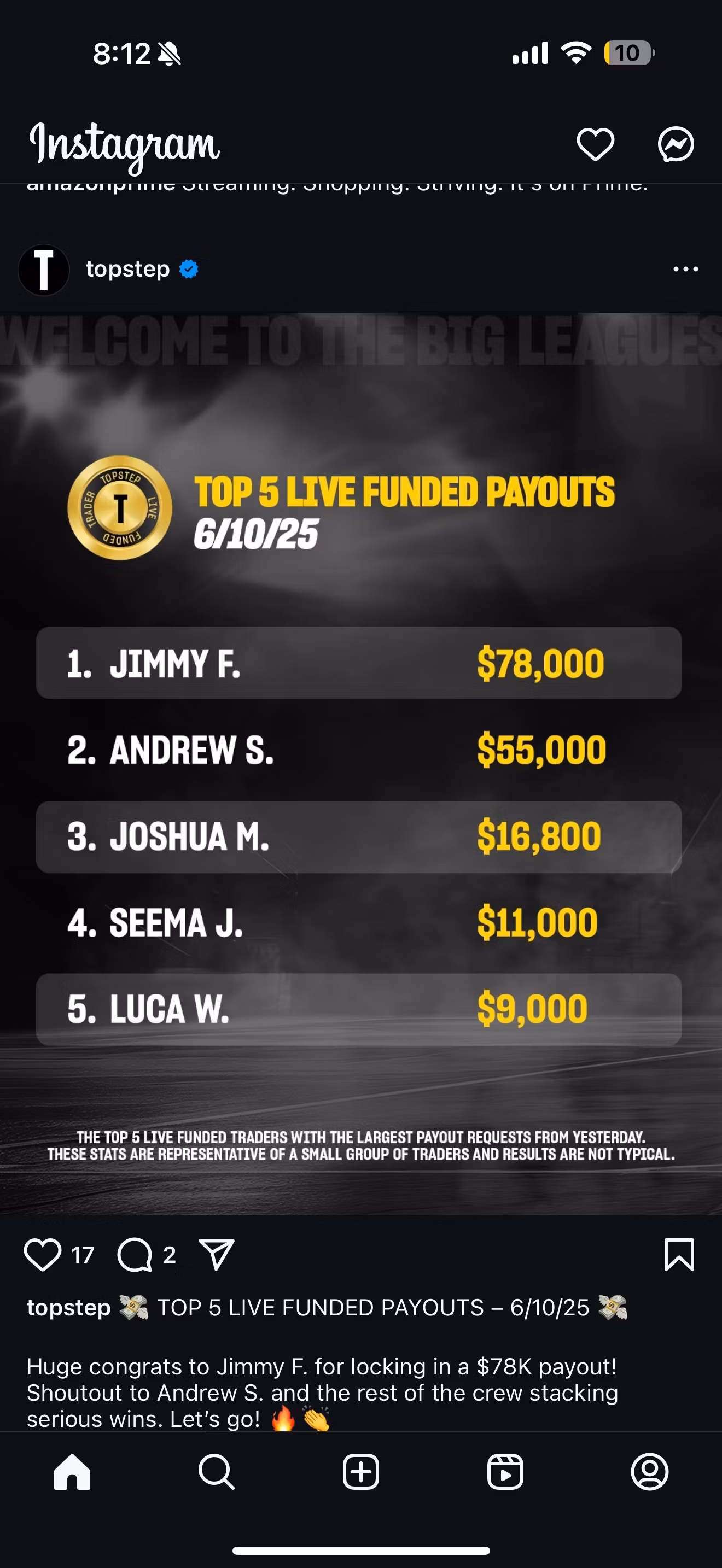This screenshot has width=722, height=1568.
Task: Switch to the Reels tab
Action: pos(505,1472)
